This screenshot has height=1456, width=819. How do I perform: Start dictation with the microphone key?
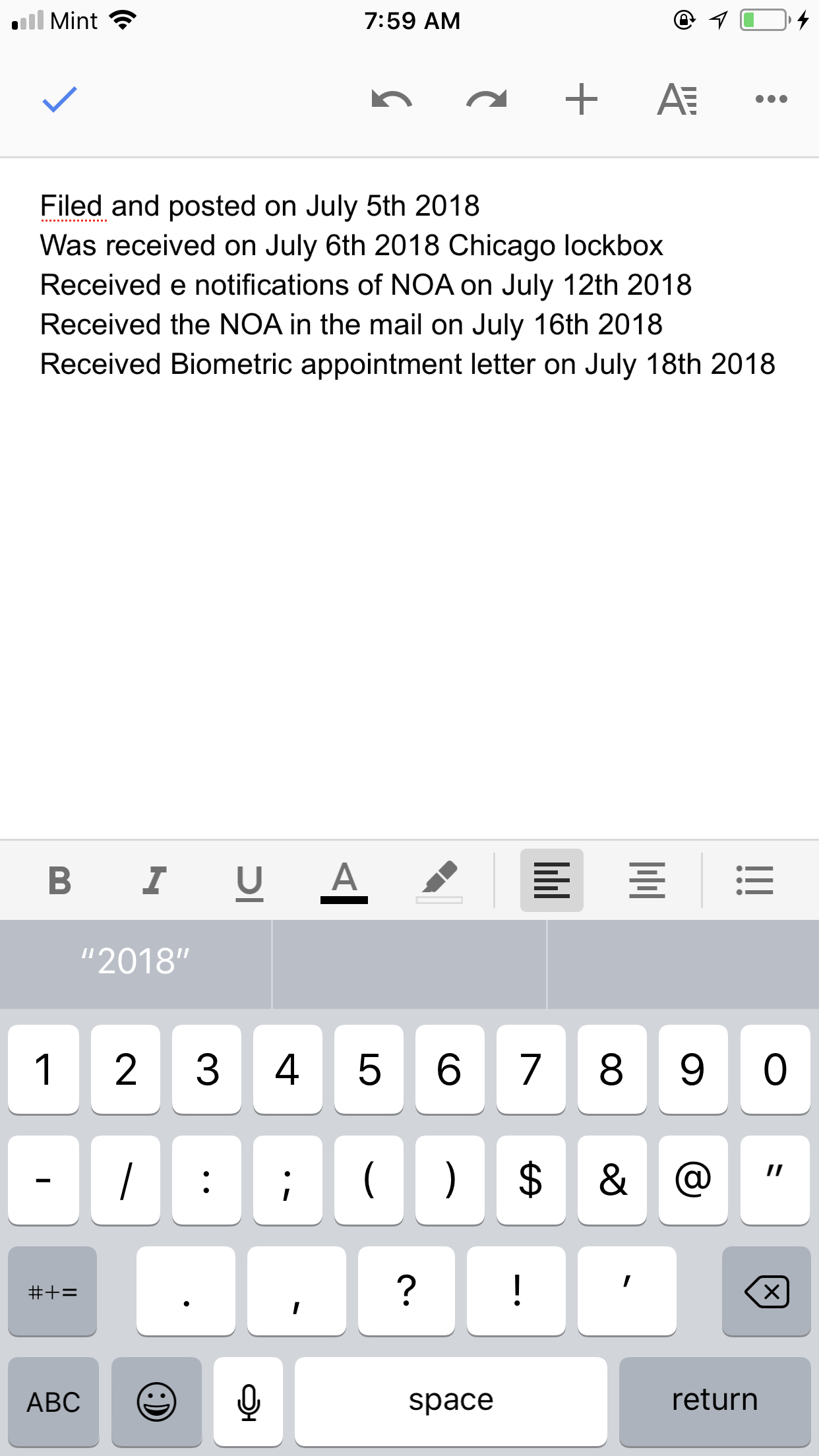[x=249, y=1401]
